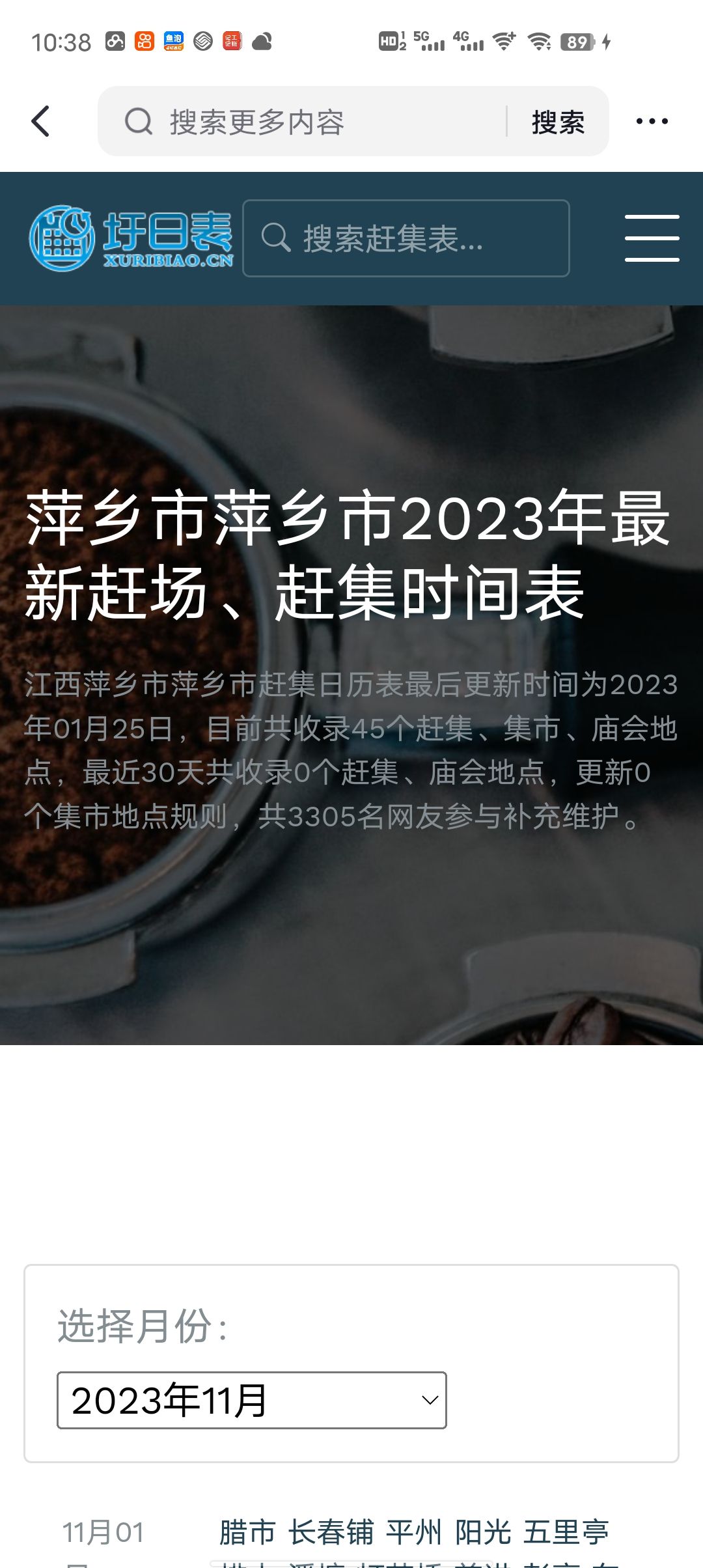Open the XURIBIAO.CN homepage logo
The width and height of the screenshot is (703, 1568).
pyautogui.click(x=131, y=238)
